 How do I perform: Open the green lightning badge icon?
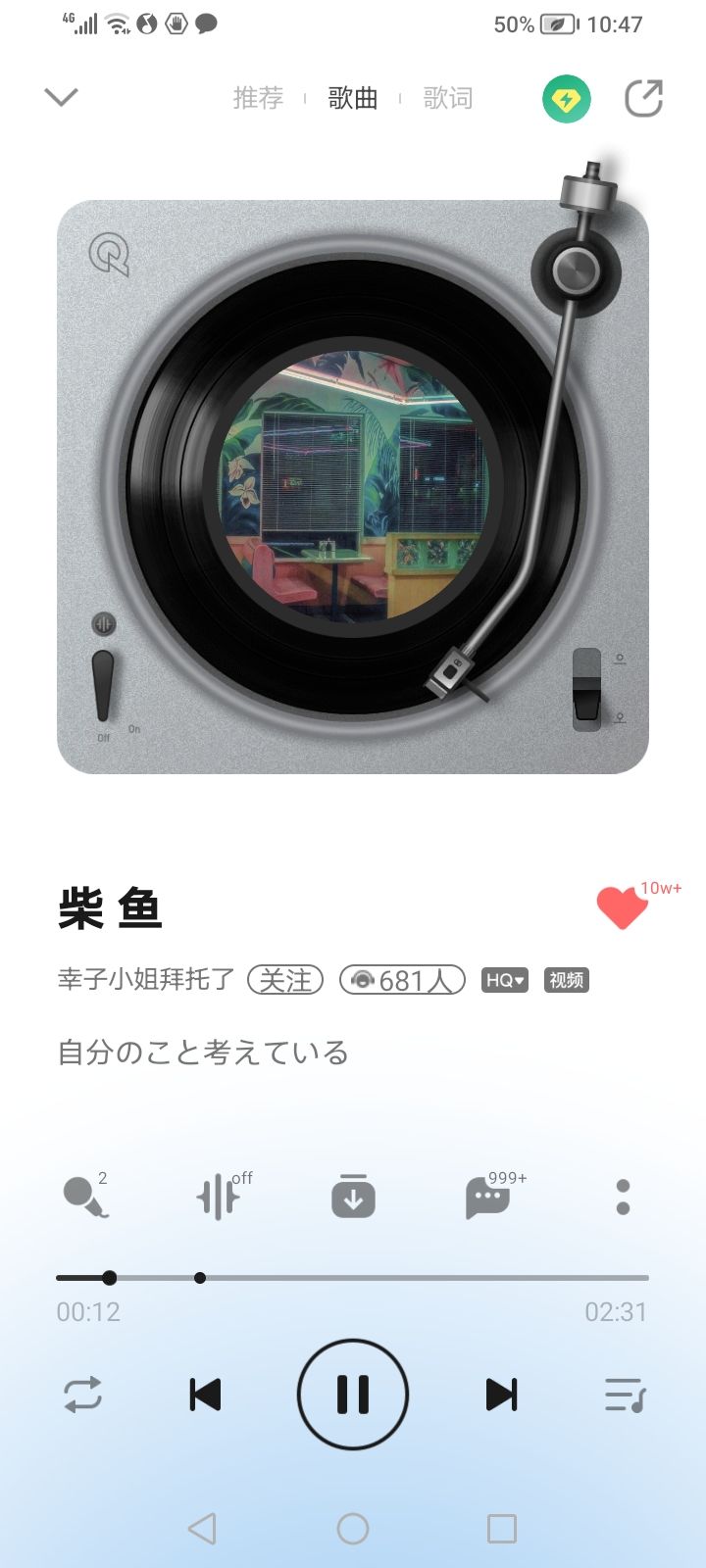pyautogui.click(x=567, y=98)
